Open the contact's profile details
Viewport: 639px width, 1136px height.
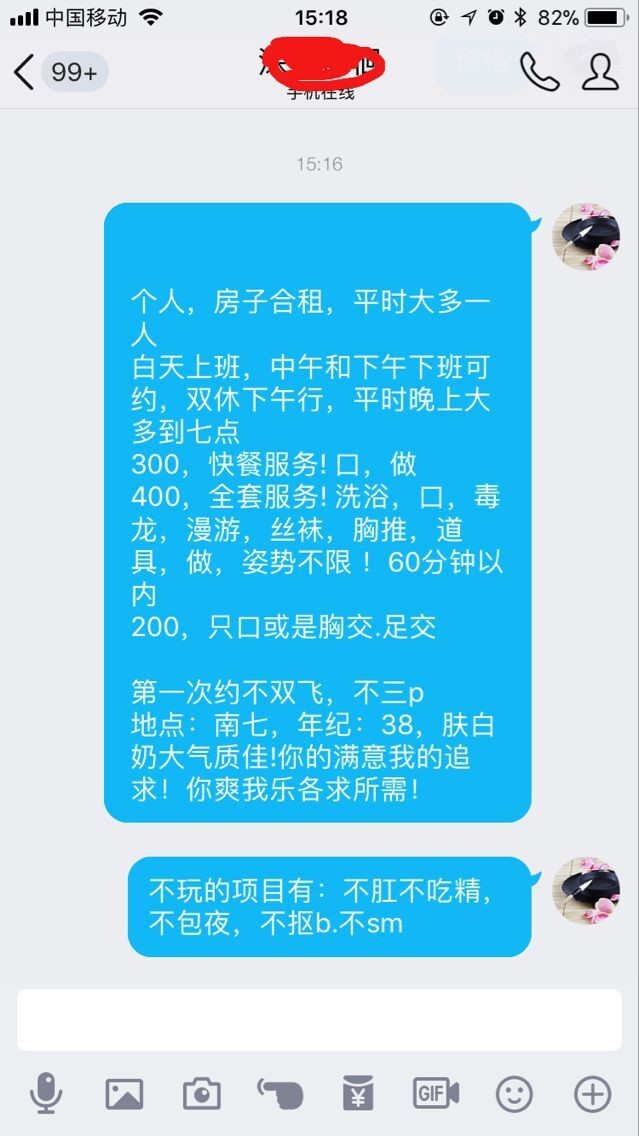click(x=600, y=72)
